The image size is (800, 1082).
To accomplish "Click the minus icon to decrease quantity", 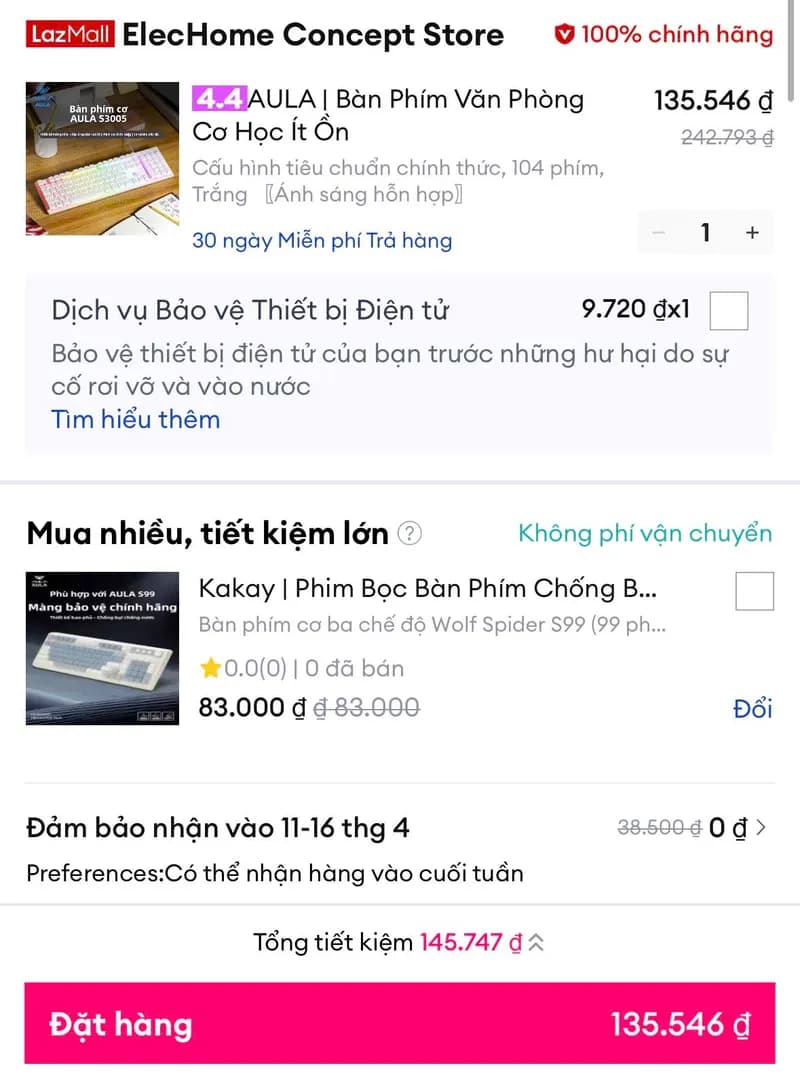I will tap(659, 232).
